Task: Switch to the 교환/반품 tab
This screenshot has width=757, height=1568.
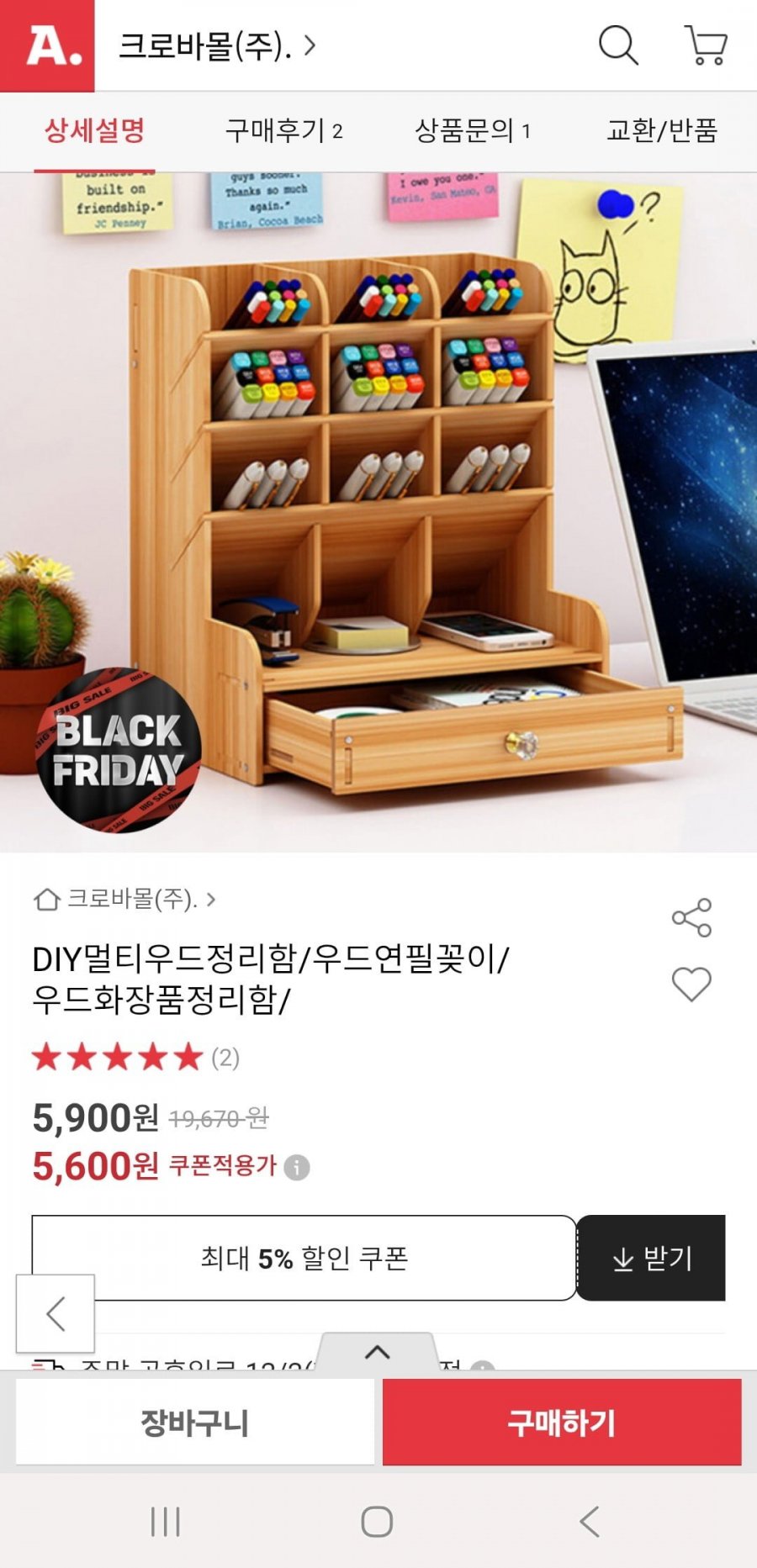Action: [662, 130]
